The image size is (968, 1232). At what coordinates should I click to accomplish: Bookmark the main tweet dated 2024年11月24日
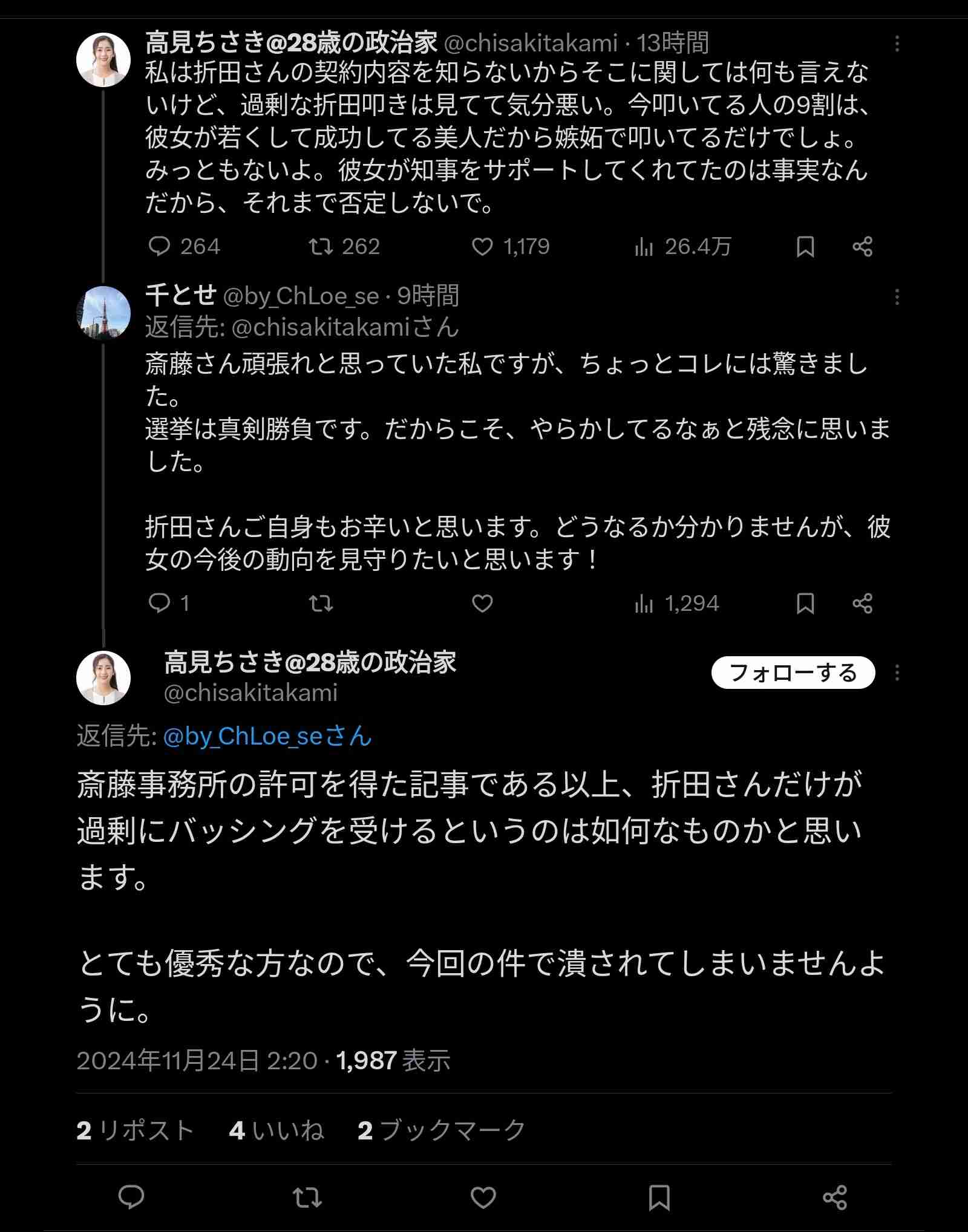pyautogui.click(x=658, y=1197)
